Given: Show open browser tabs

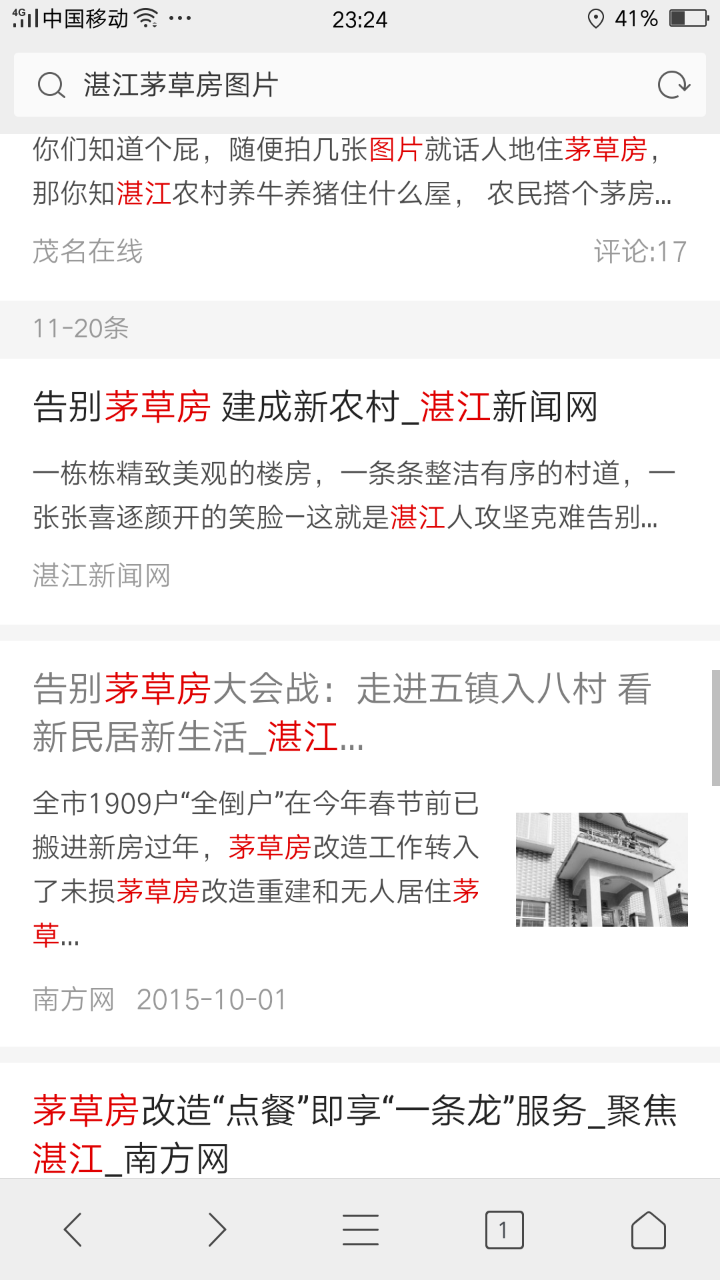Looking at the screenshot, I should pyautogui.click(x=504, y=1230).
